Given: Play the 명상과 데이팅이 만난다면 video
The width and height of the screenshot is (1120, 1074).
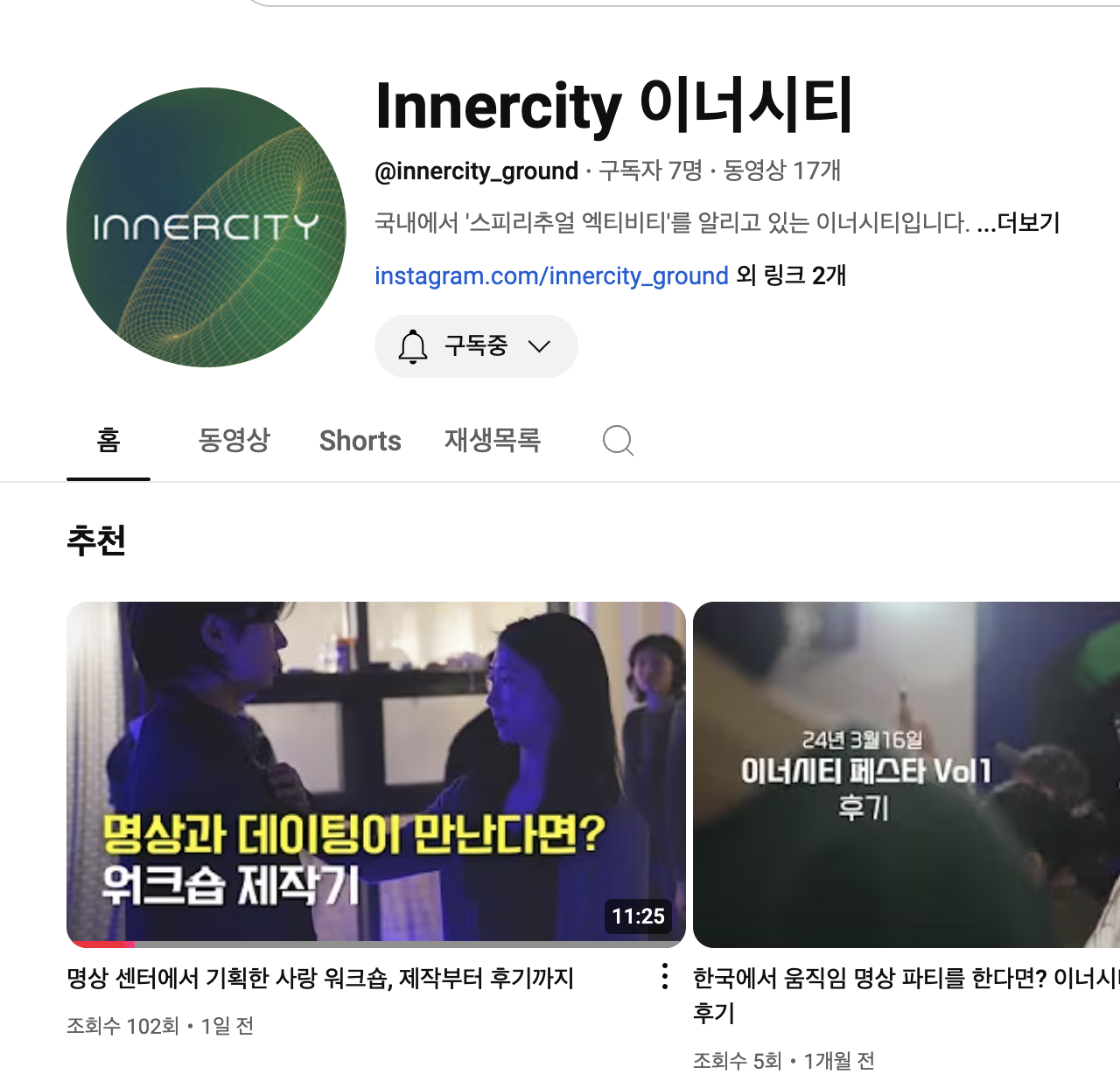Looking at the screenshot, I should click(375, 773).
